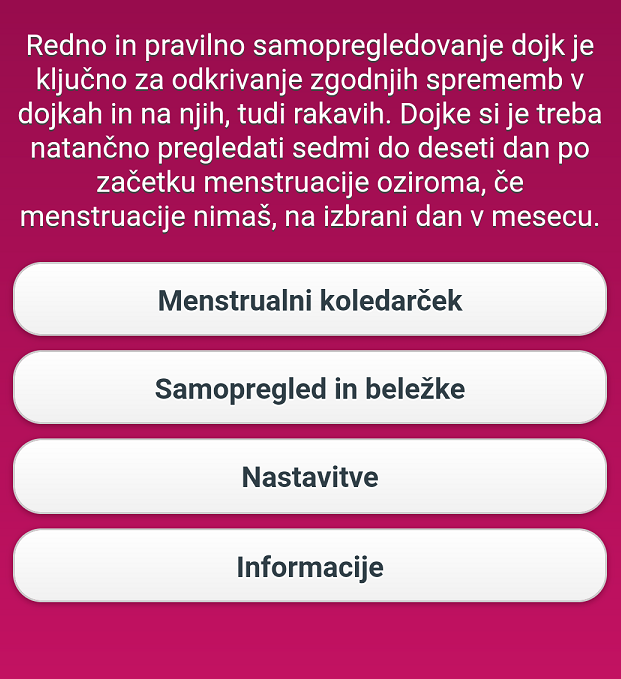Open Menstrualni koledarček

(310, 300)
